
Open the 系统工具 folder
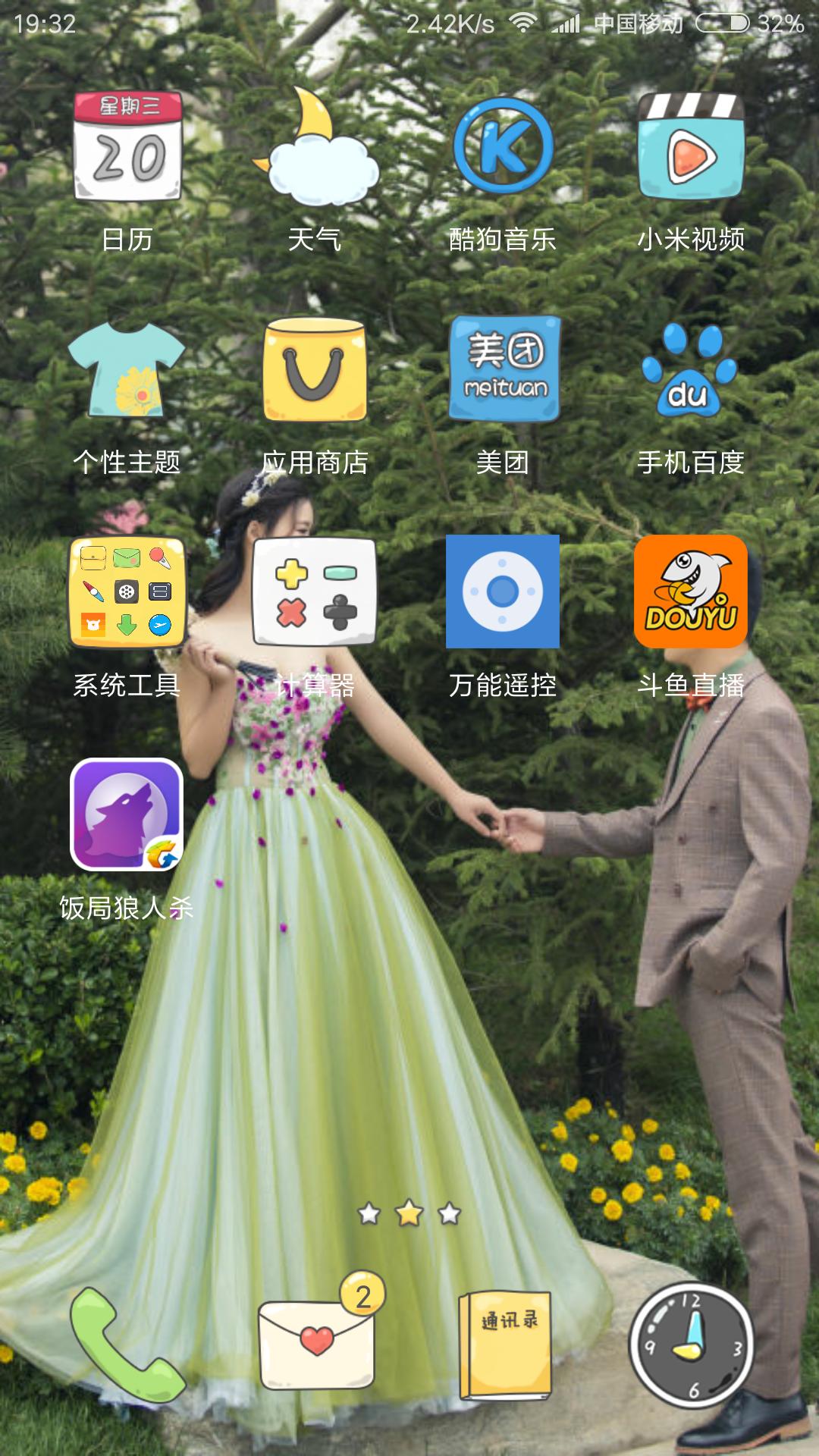click(127, 592)
